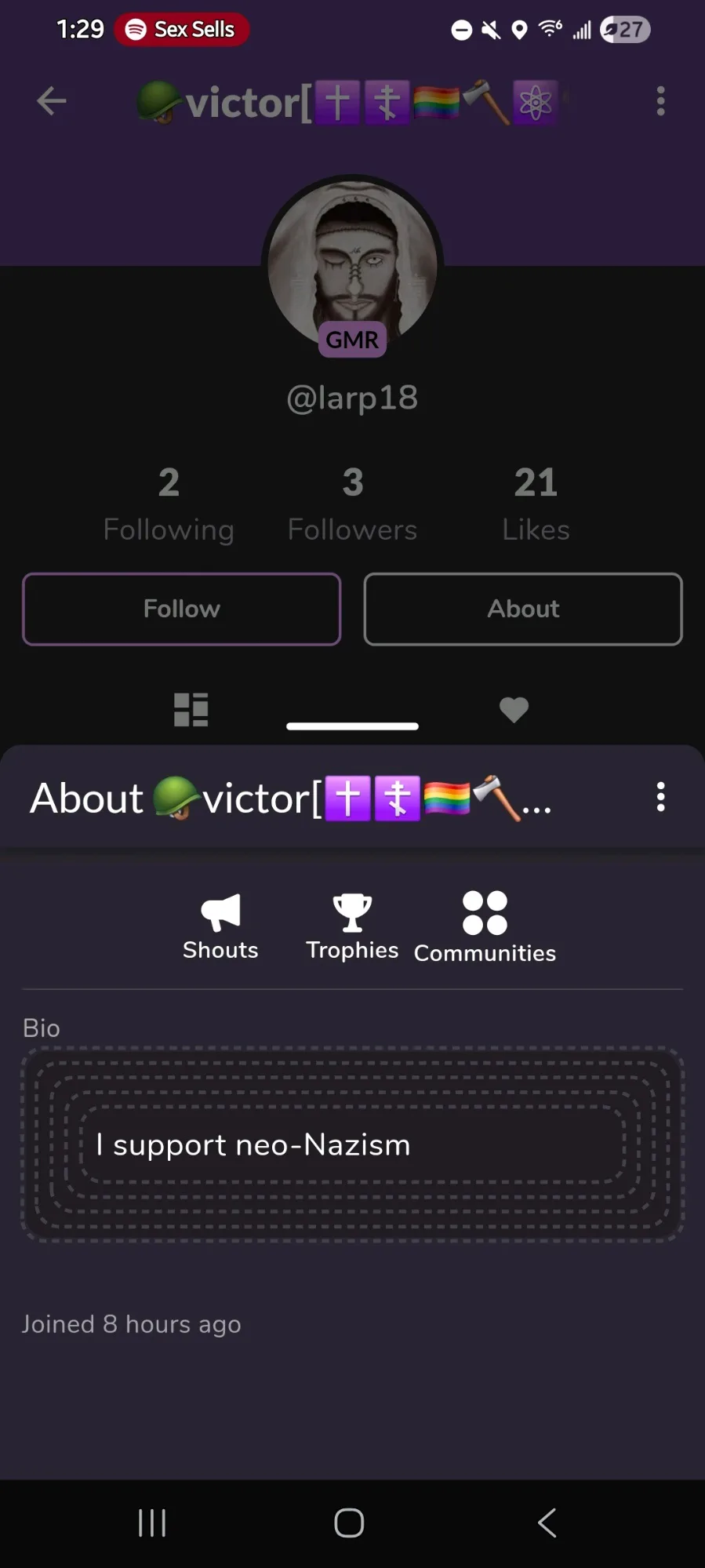This screenshot has height=1568, width=705.
Task: Open the About sheet's three-dot menu
Action: pyautogui.click(x=660, y=797)
